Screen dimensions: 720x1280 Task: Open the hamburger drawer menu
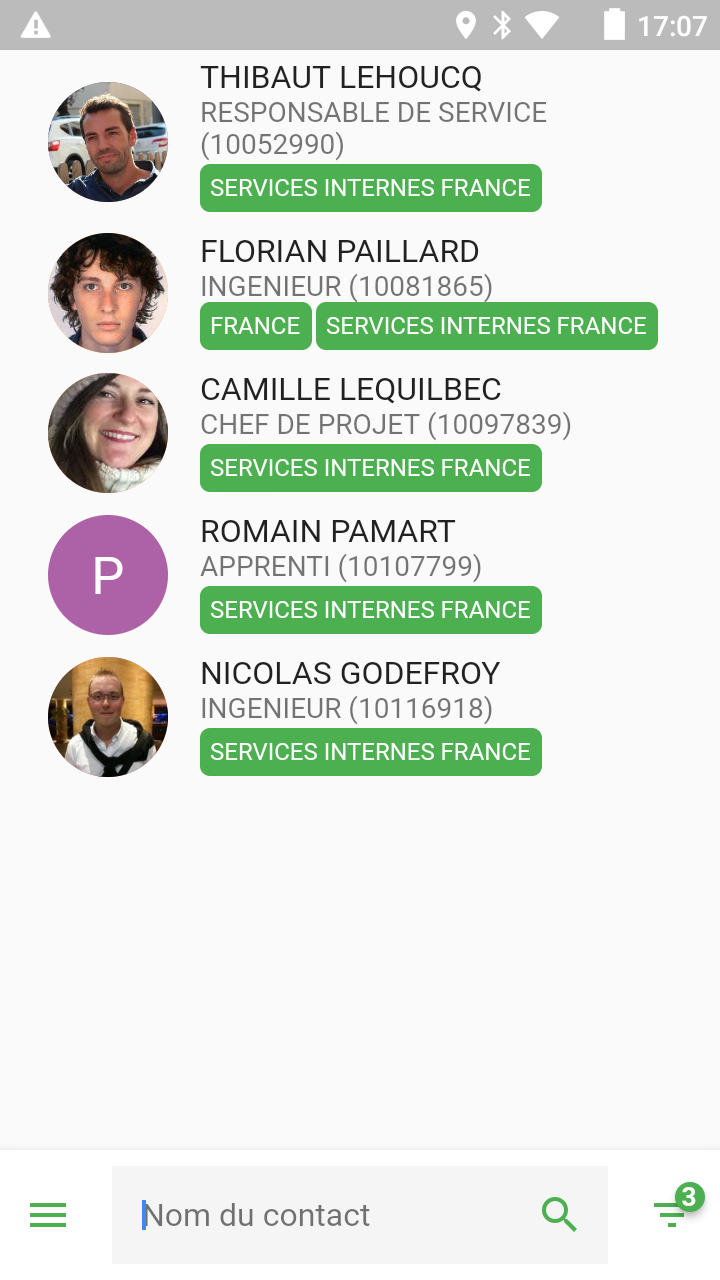tap(48, 1215)
